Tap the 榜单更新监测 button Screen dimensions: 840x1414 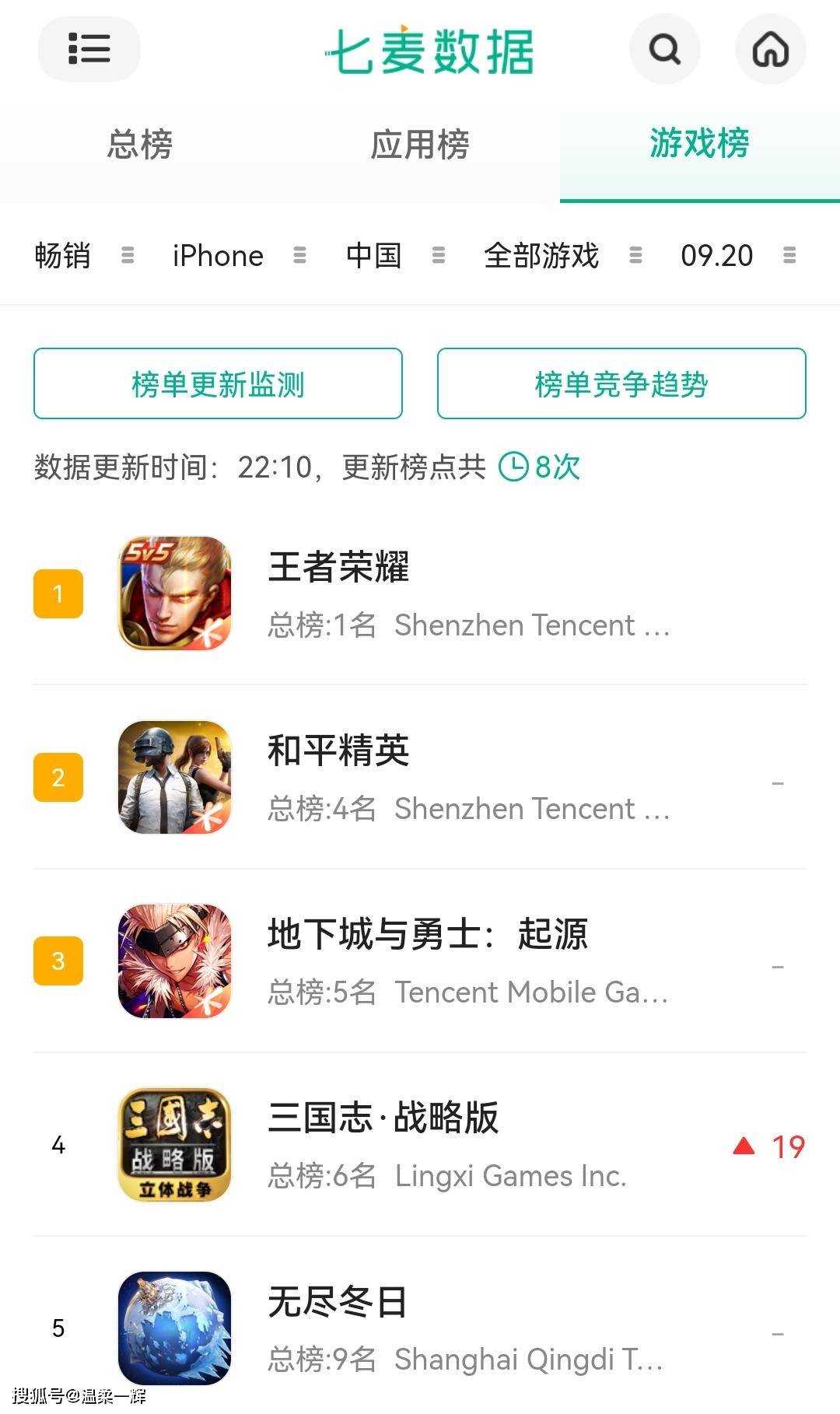tap(218, 383)
